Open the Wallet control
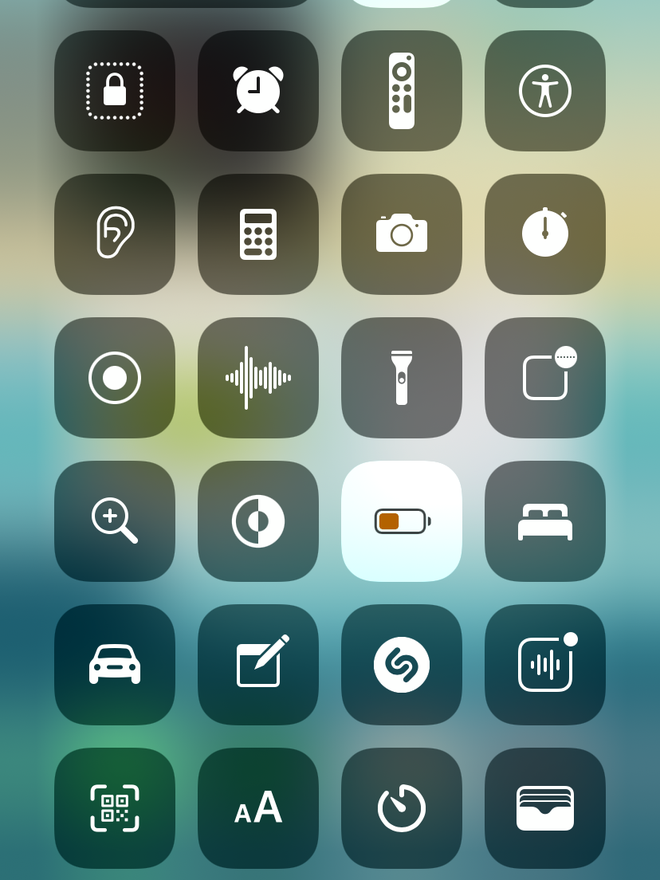The width and height of the screenshot is (660, 880). 545,808
